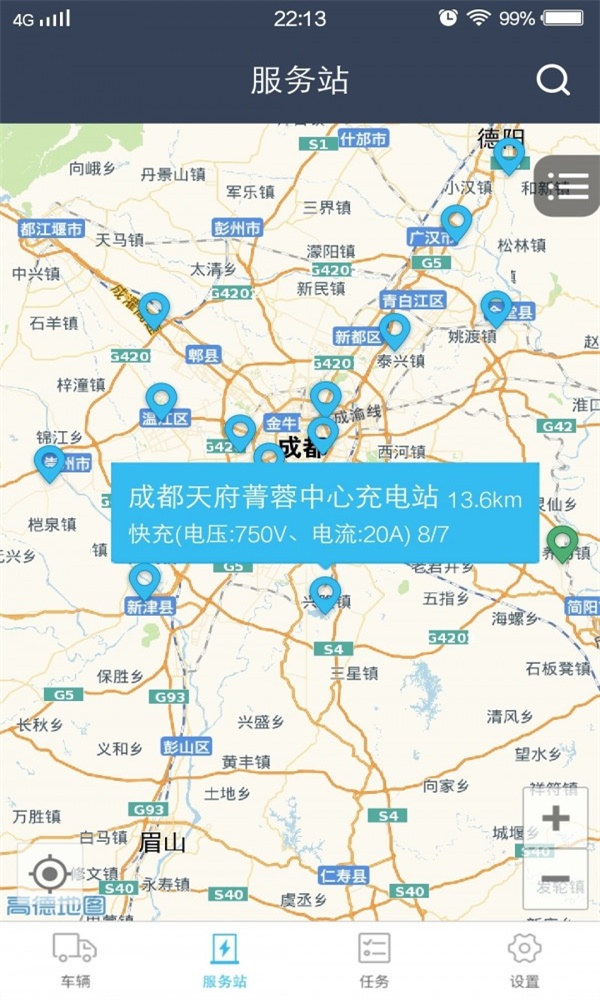Switch to the 车辆 tab

pyautogui.click(x=75, y=960)
